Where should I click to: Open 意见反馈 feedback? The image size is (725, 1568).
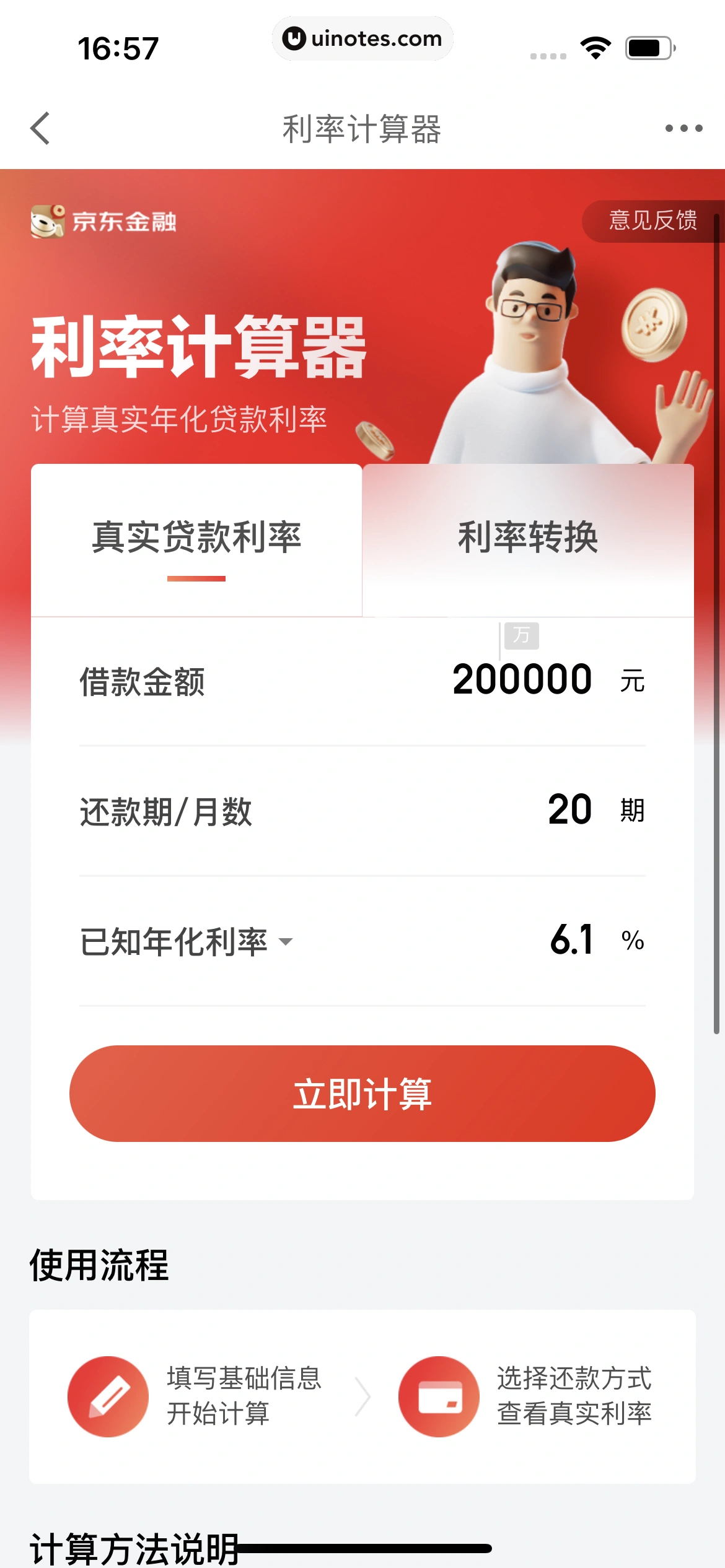(x=652, y=220)
